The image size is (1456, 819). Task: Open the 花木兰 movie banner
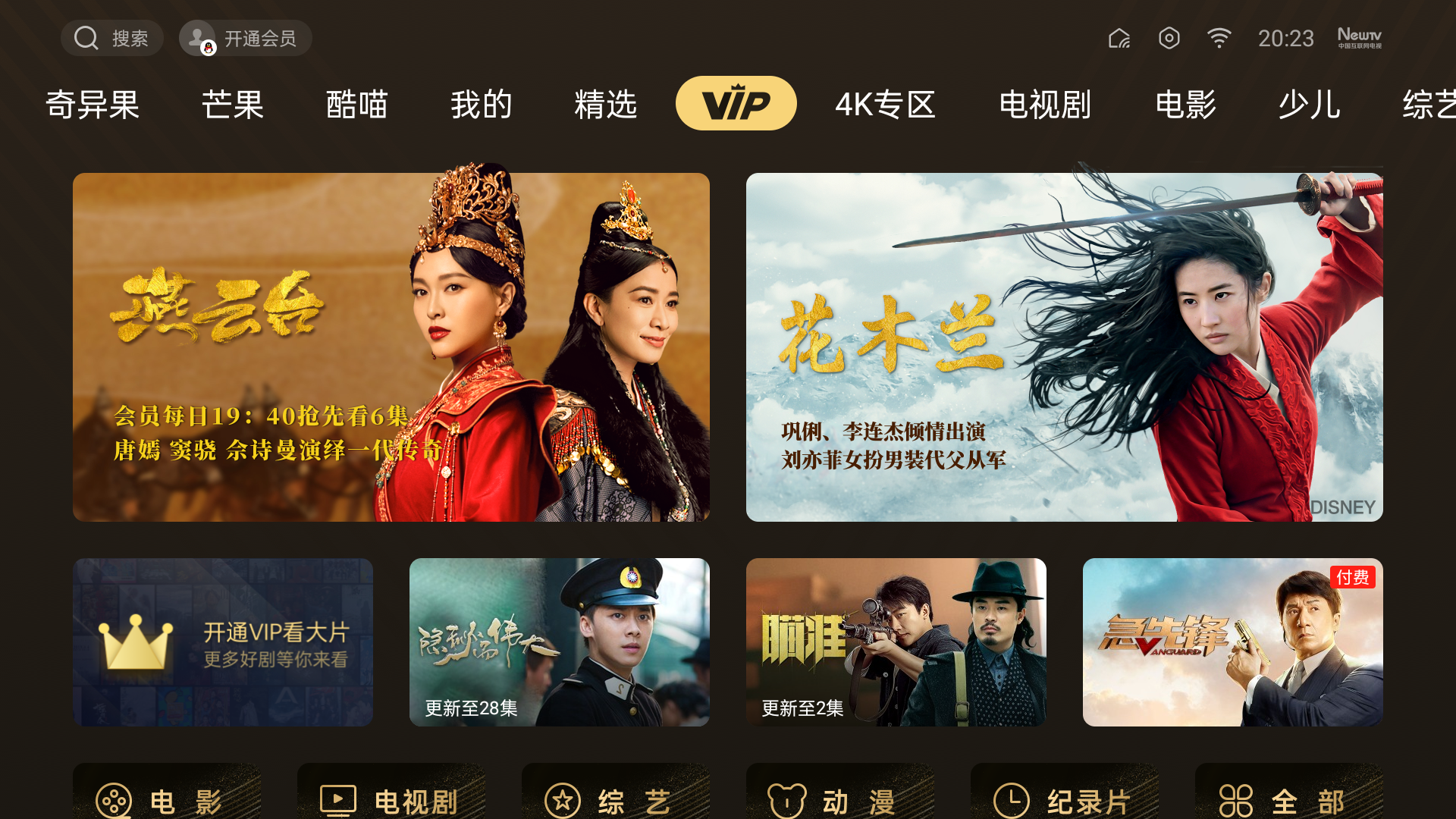(1064, 347)
